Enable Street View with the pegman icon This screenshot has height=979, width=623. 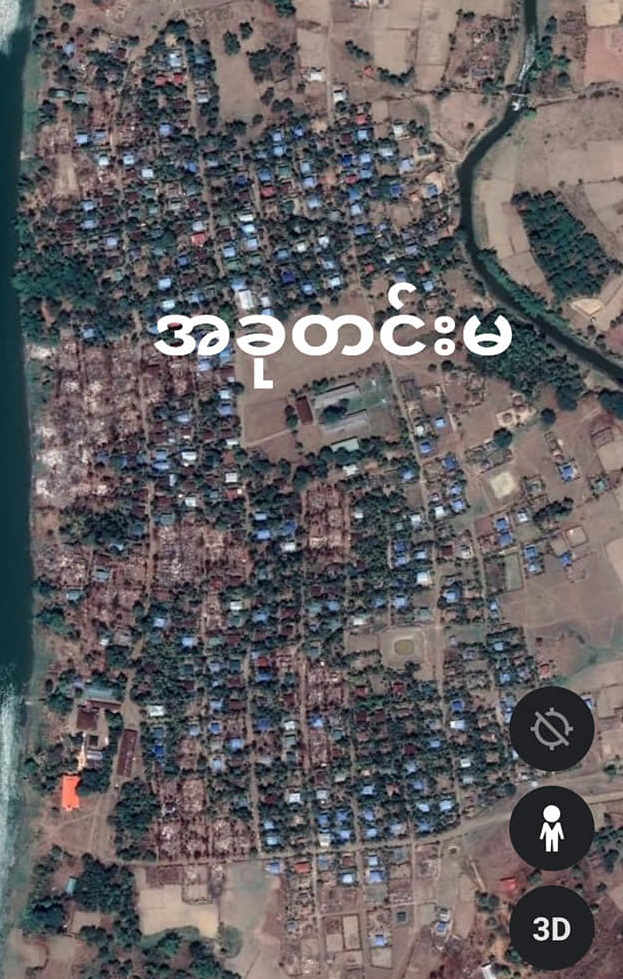pyautogui.click(x=552, y=829)
